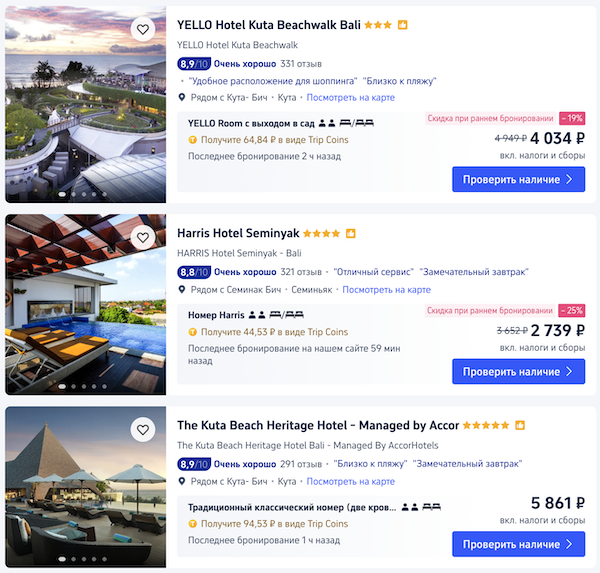This screenshot has height=573, width=600.
Task: Open 321 reviews for Harris Hotel Seminyak
Action: [x=301, y=271]
